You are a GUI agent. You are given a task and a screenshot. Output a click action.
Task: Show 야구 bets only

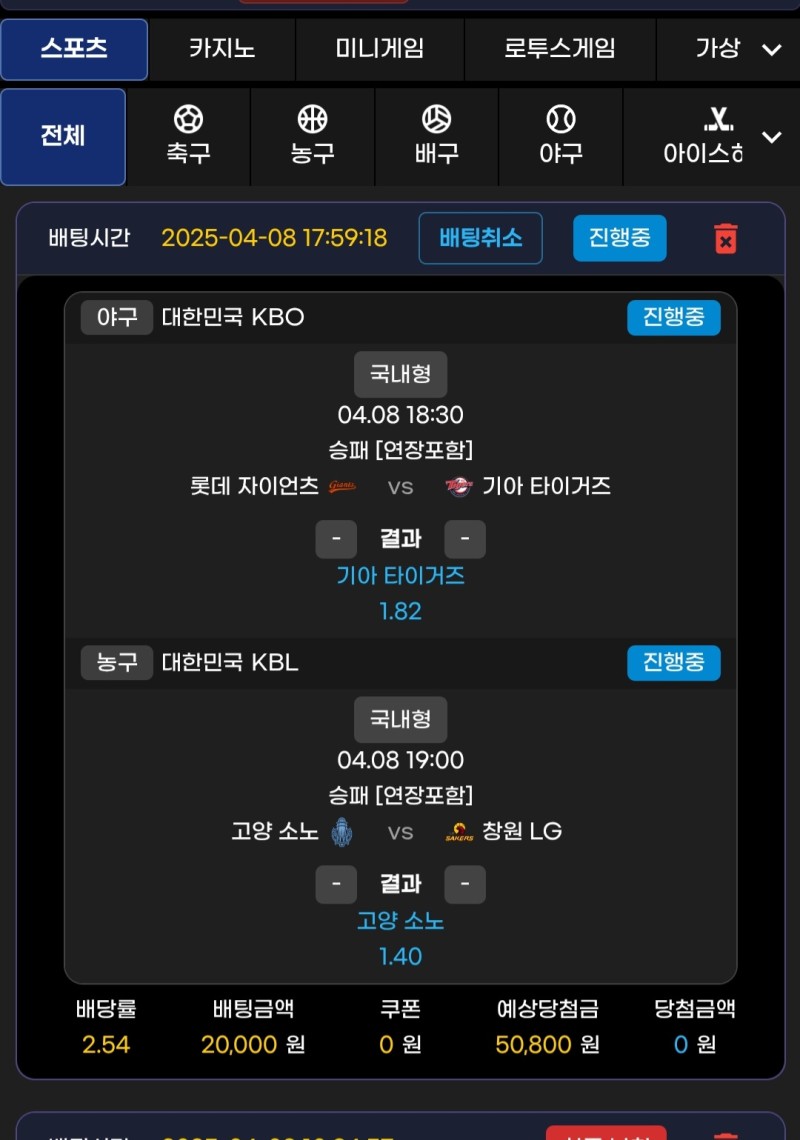(x=561, y=137)
